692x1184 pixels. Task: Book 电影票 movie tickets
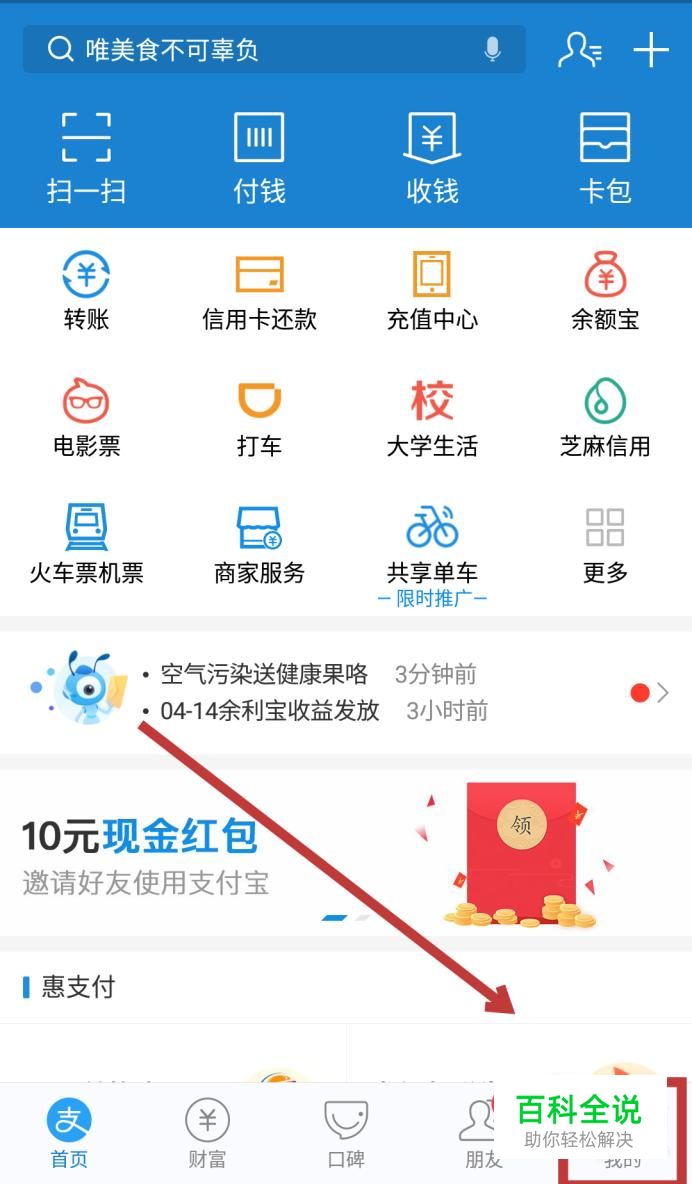pos(86,418)
